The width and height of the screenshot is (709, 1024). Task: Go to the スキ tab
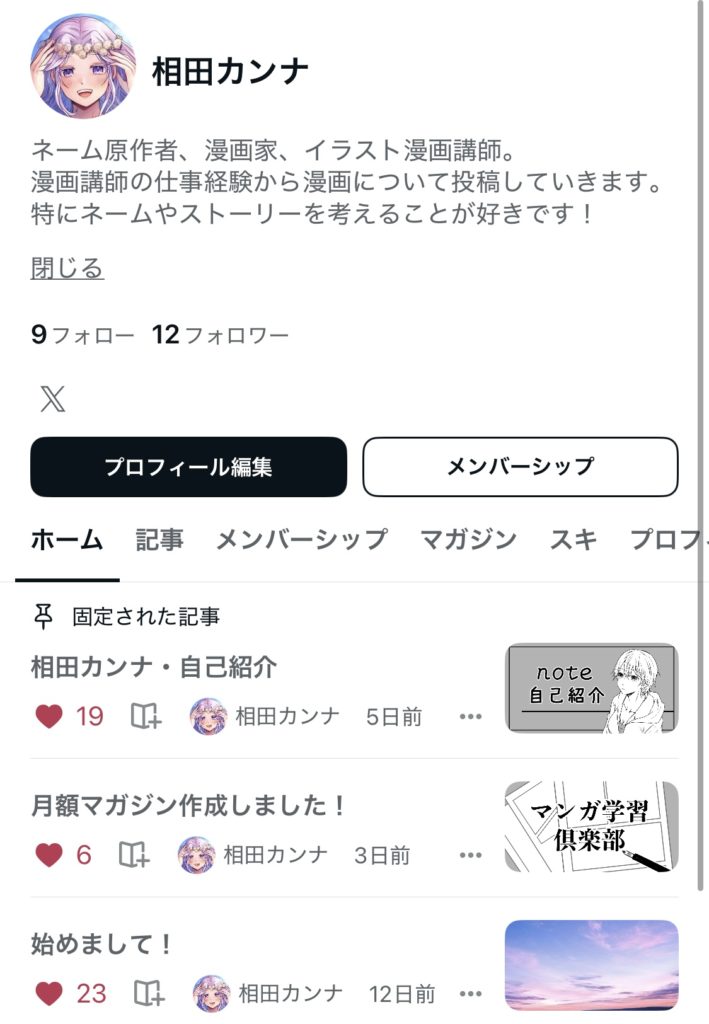click(573, 540)
